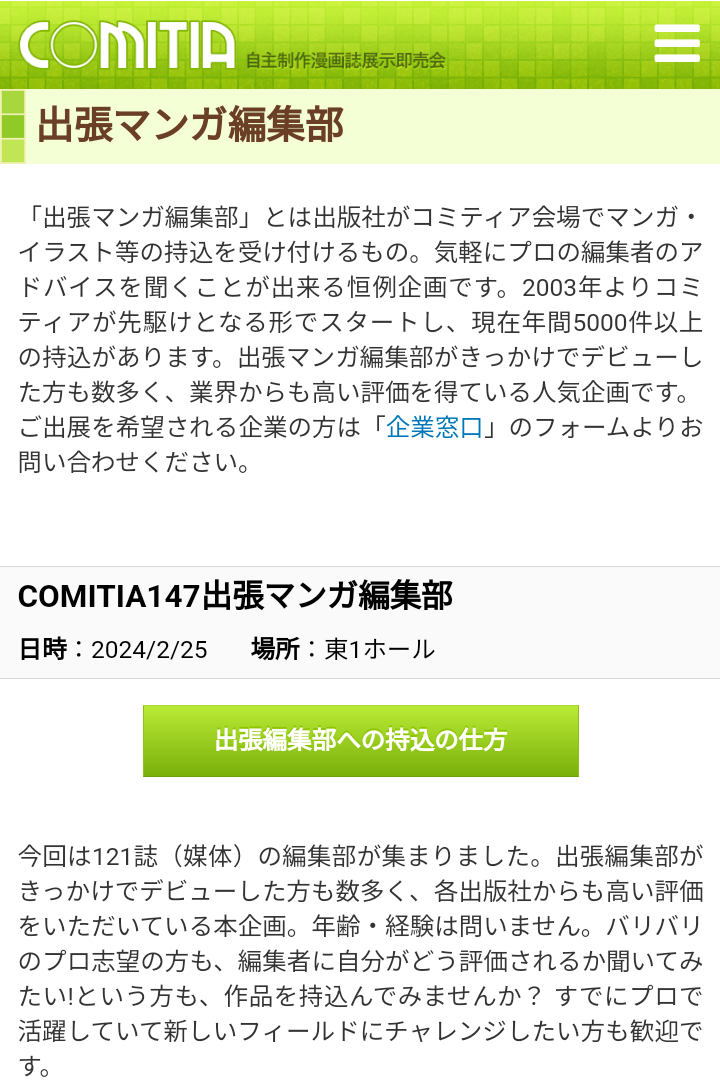This screenshot has width=720, height=1087.
Task: Tap the 出張編集部への持込の仕方 button
Action: pos(360,741)
